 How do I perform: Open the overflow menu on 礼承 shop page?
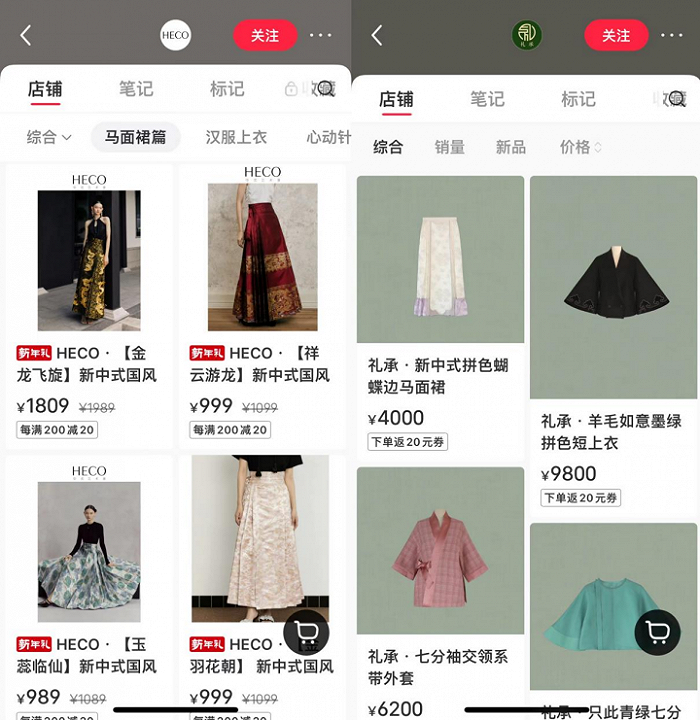tap(672, 35)
